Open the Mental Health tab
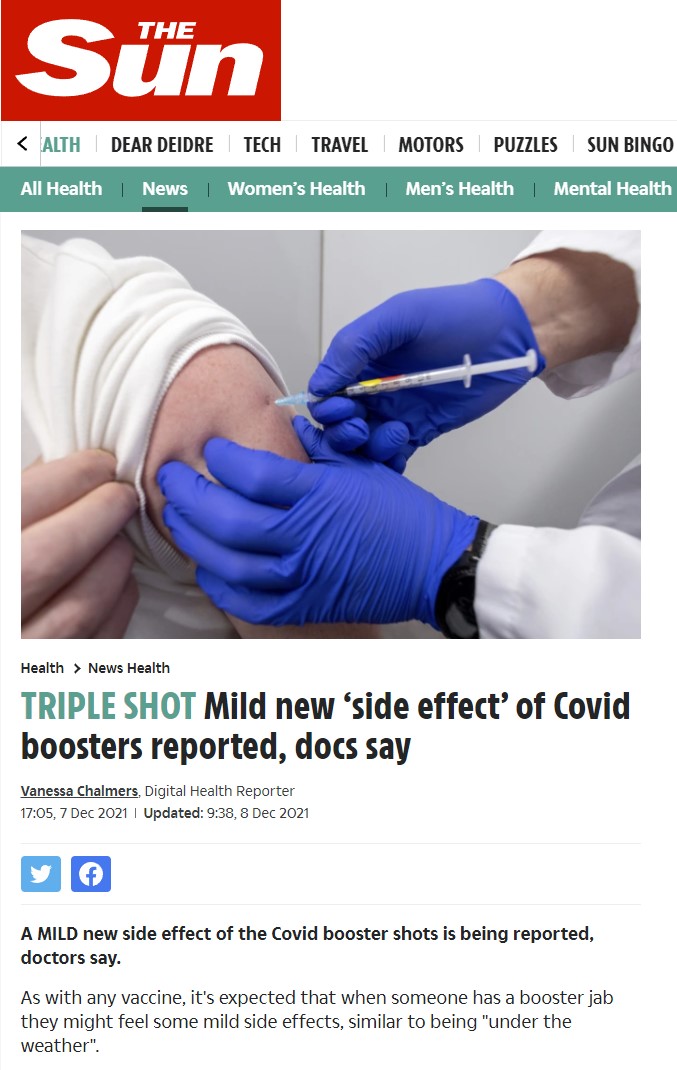The image size is (677, 1070). pyautogui.click(x=612, y=188)
